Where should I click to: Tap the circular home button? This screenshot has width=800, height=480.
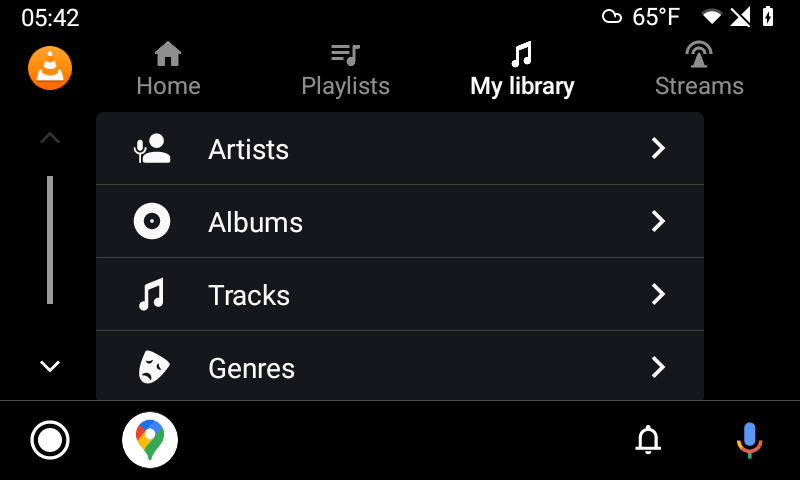point(50,440)
